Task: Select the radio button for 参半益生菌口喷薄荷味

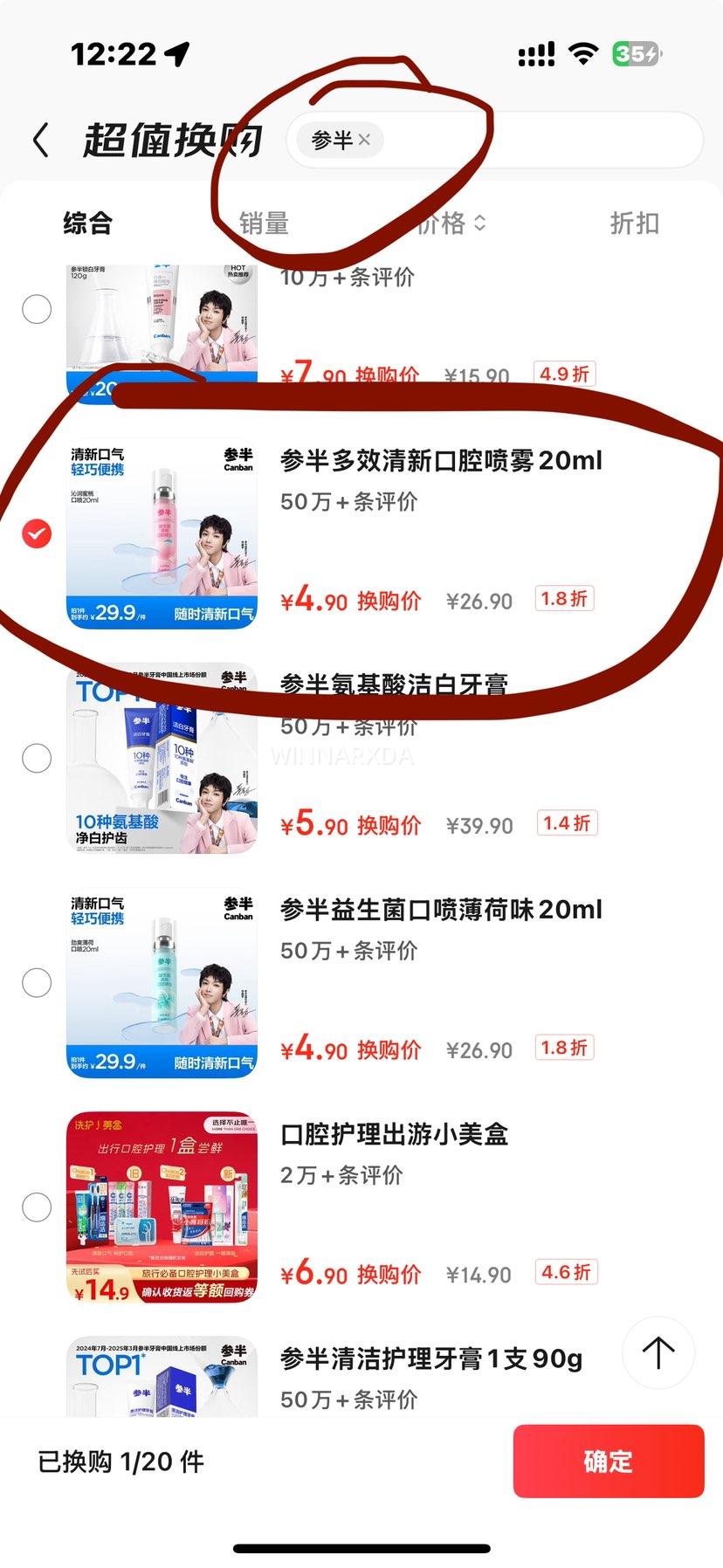Action: [x=36, y=982]
